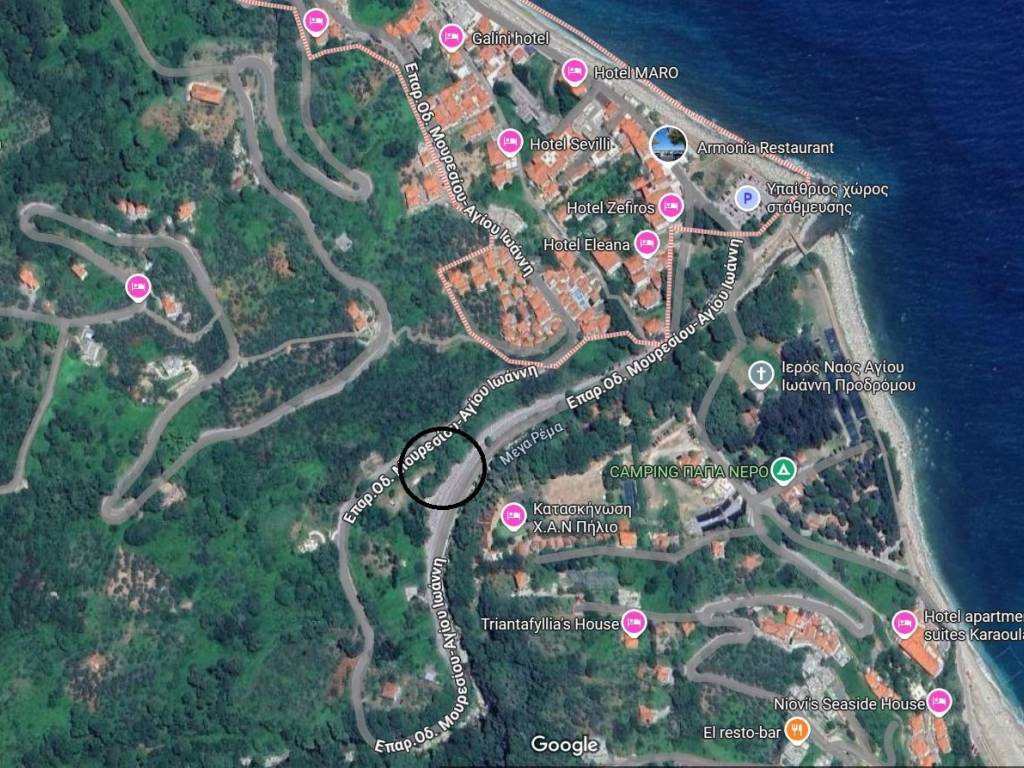This screenshot has height=768, width=1024.
Task: Tap the Κατασκήνωση Χ.Α.Ν Πήλιο pin
Action: (x=513, y=515)
